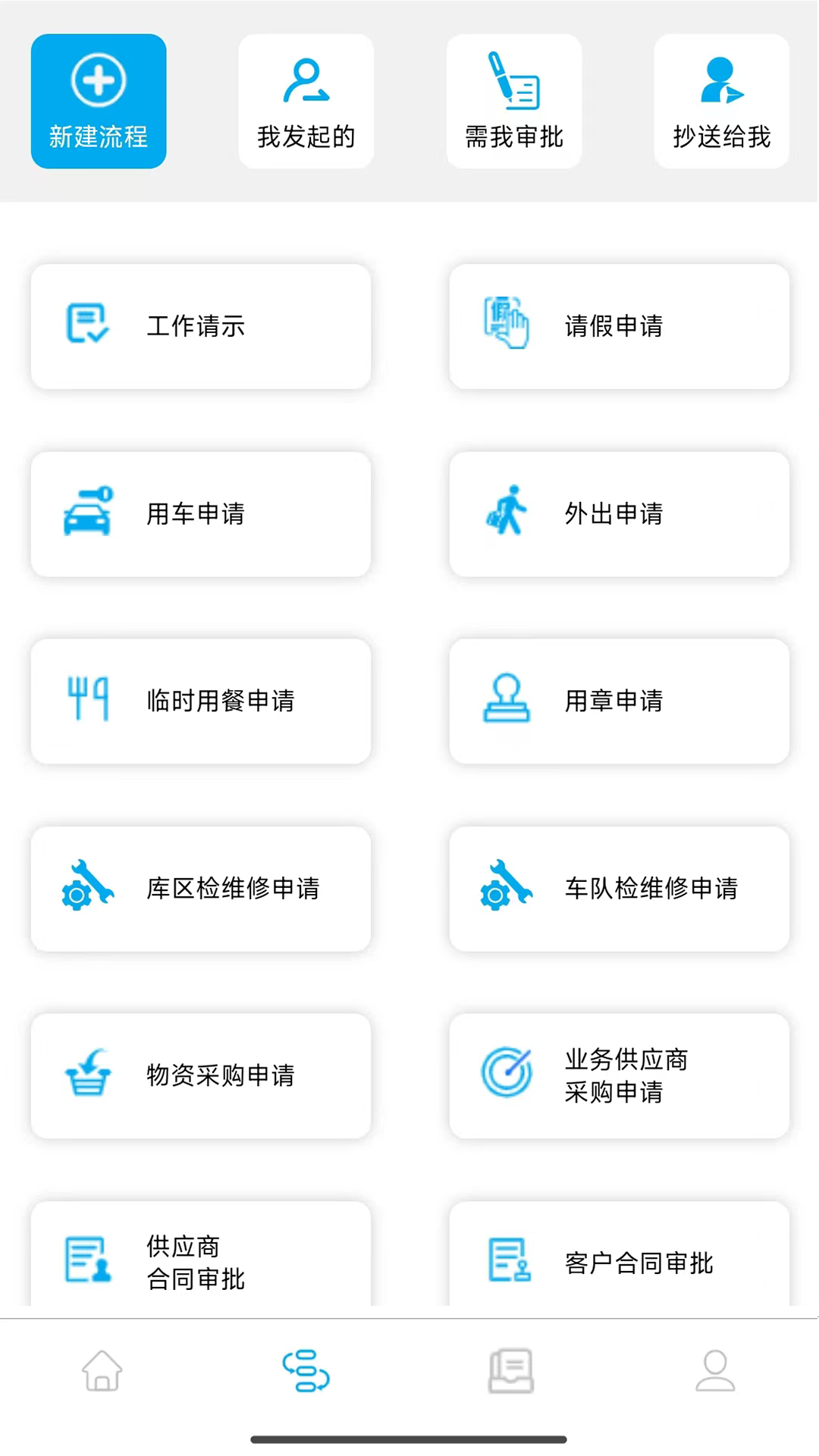This screenshot has width=819, height=1456.
Task: Select the 我发起的 initiated-by-me icon
Action: (x=306, y=99)
